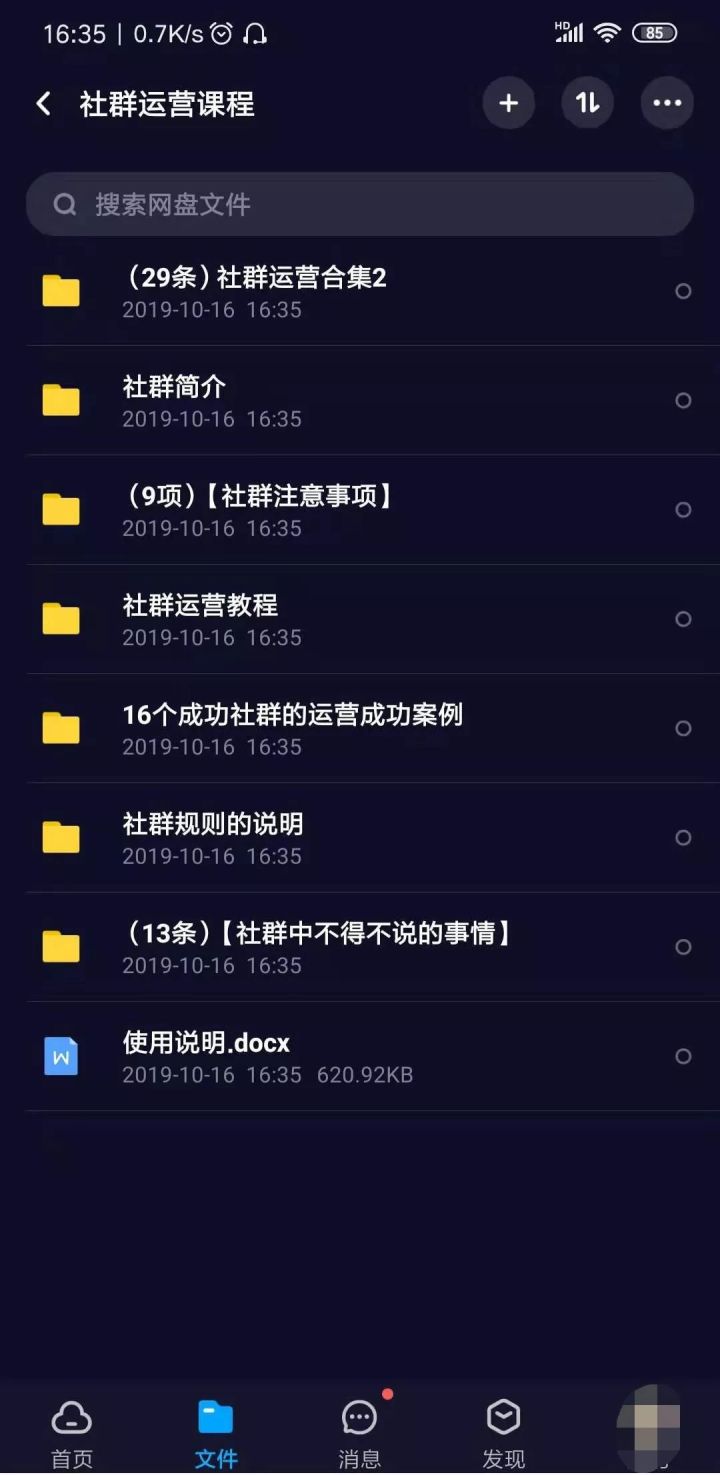Screen dimensions: 720x1475
Task: Click the sort order icon in the top bar
Action: point(587,103)
